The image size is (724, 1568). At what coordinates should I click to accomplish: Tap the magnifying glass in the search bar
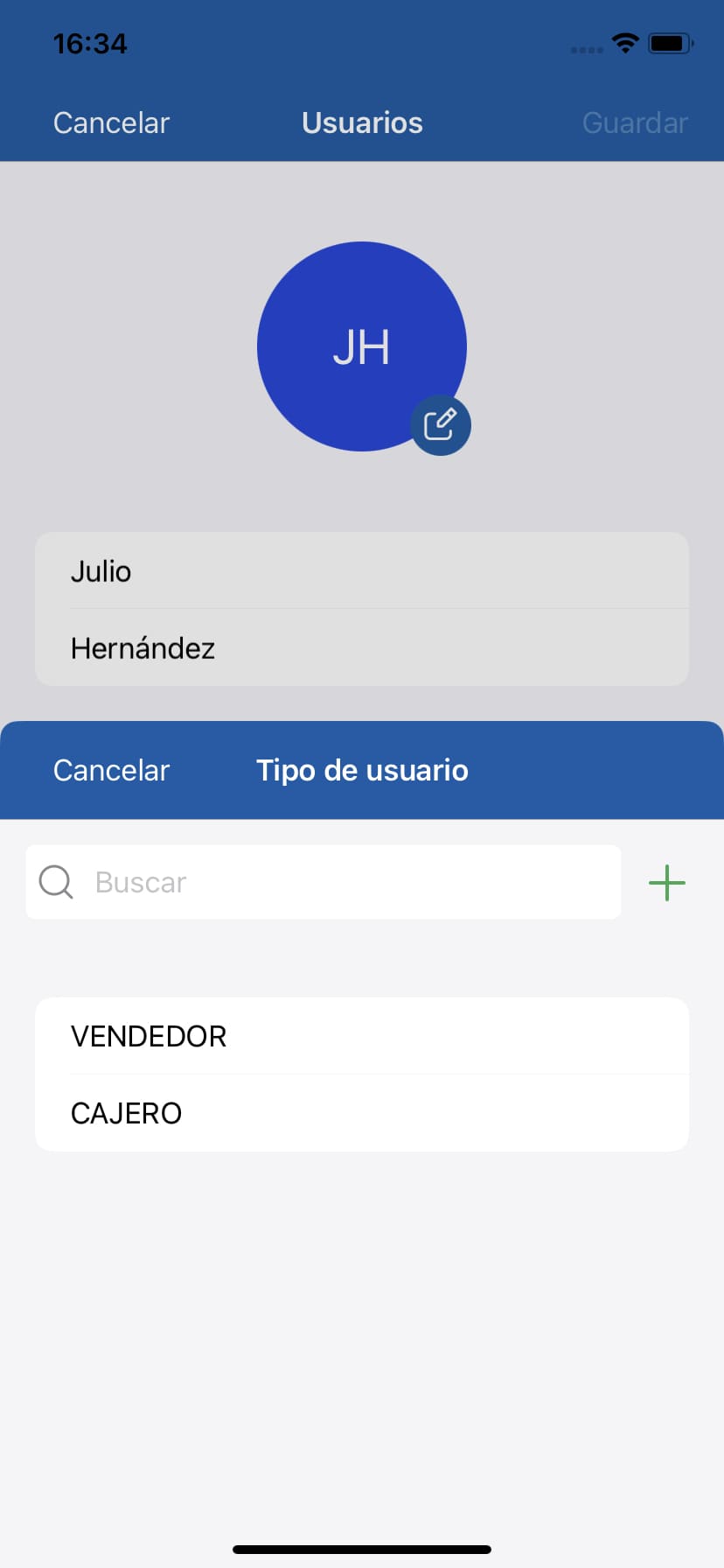click(x=55, y=882)
